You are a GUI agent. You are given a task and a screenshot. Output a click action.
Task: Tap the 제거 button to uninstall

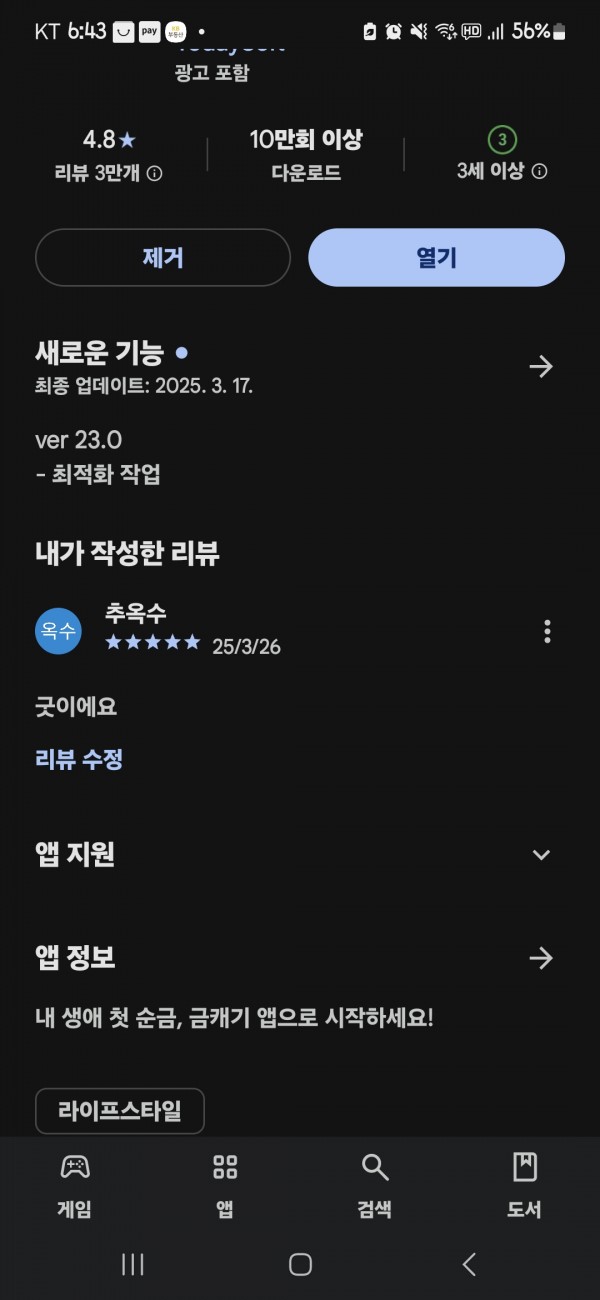pyautogui.click(x=163, y=258)
